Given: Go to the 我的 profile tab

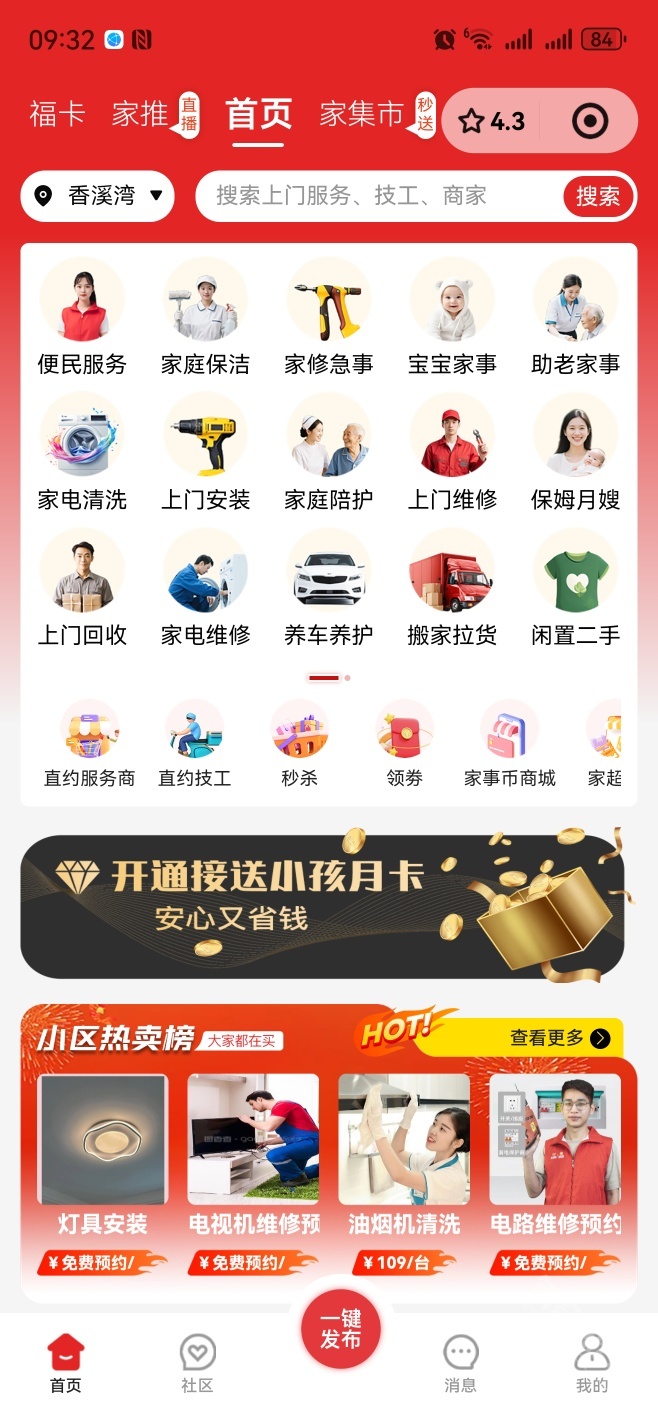Looking at the screenshot, I should [x=591, y=1364].
